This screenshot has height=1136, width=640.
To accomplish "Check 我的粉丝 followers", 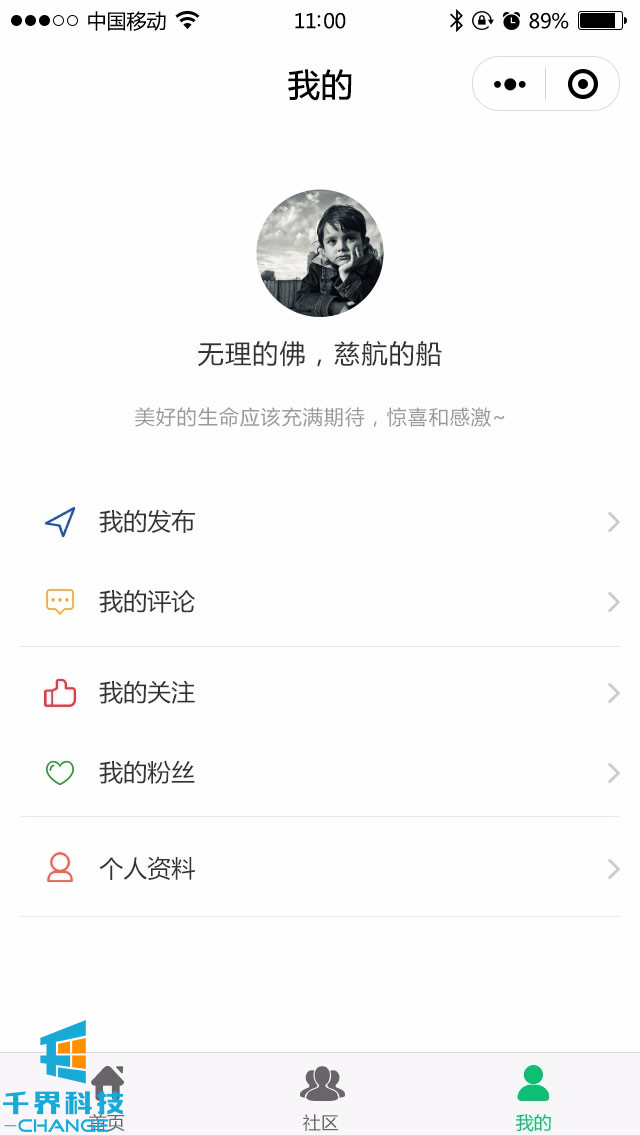I will point(320,772).
